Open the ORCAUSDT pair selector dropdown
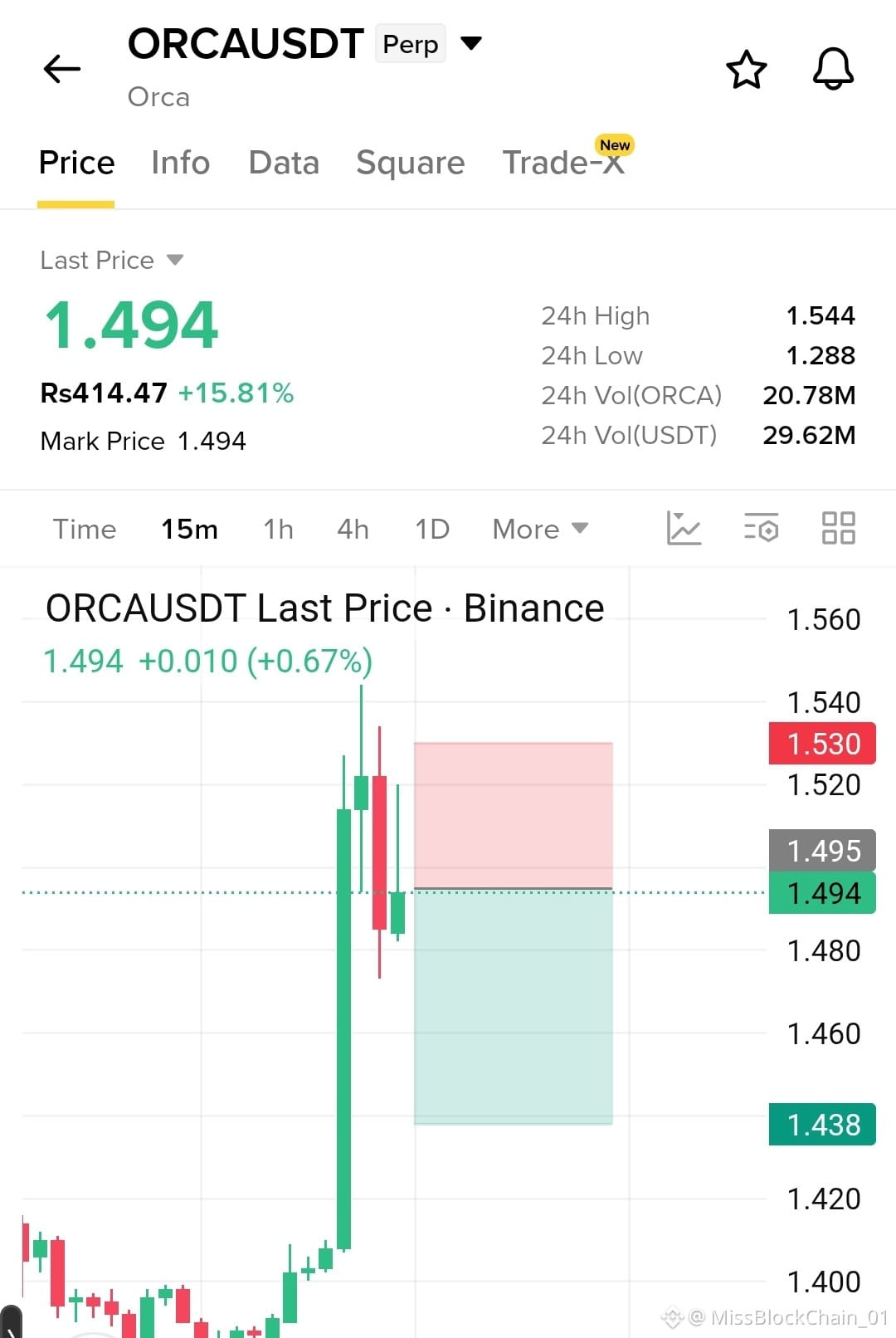 [x=471, y=43]
